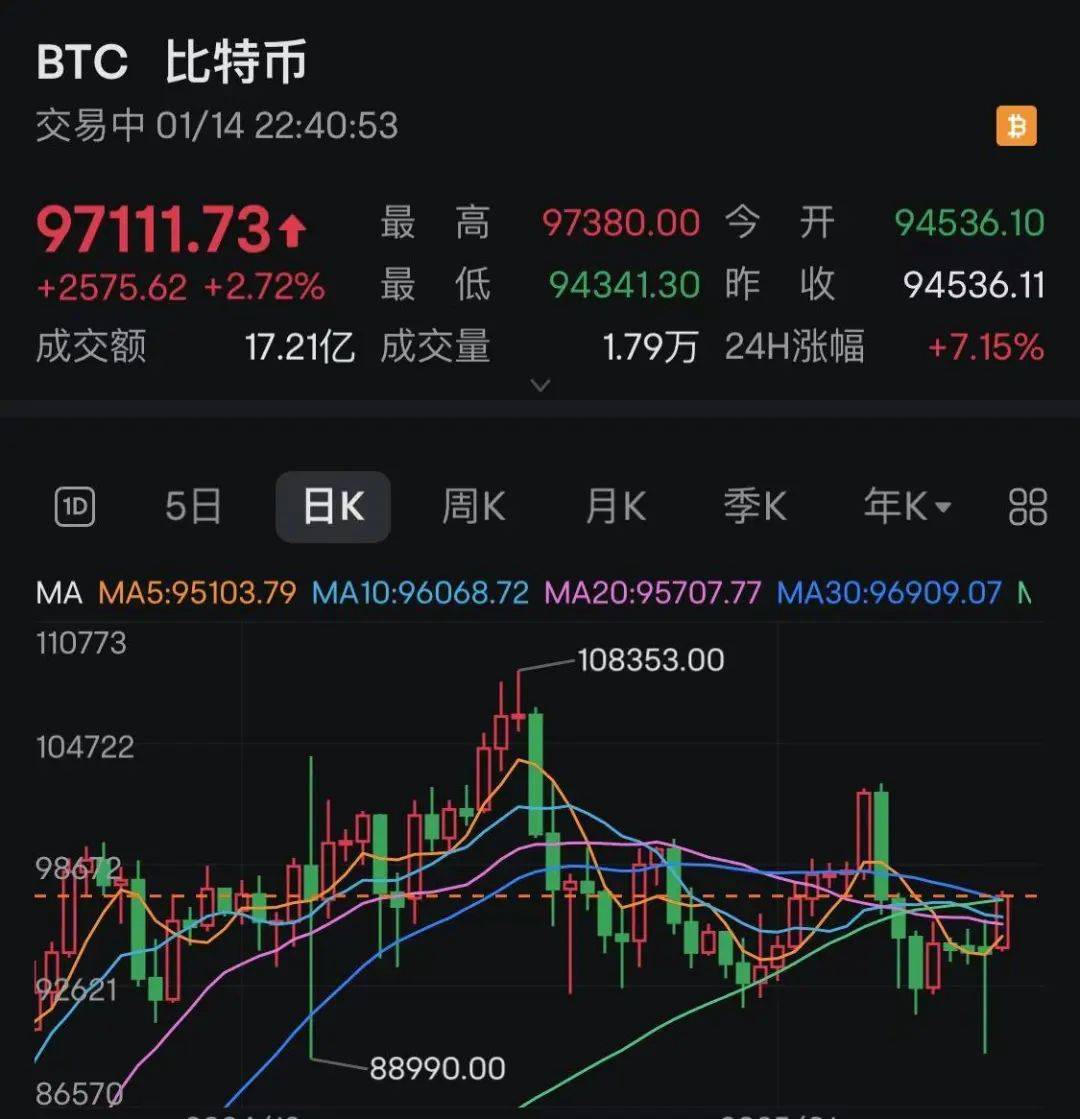Select the 1D interval icon

(x=73, y=506)
